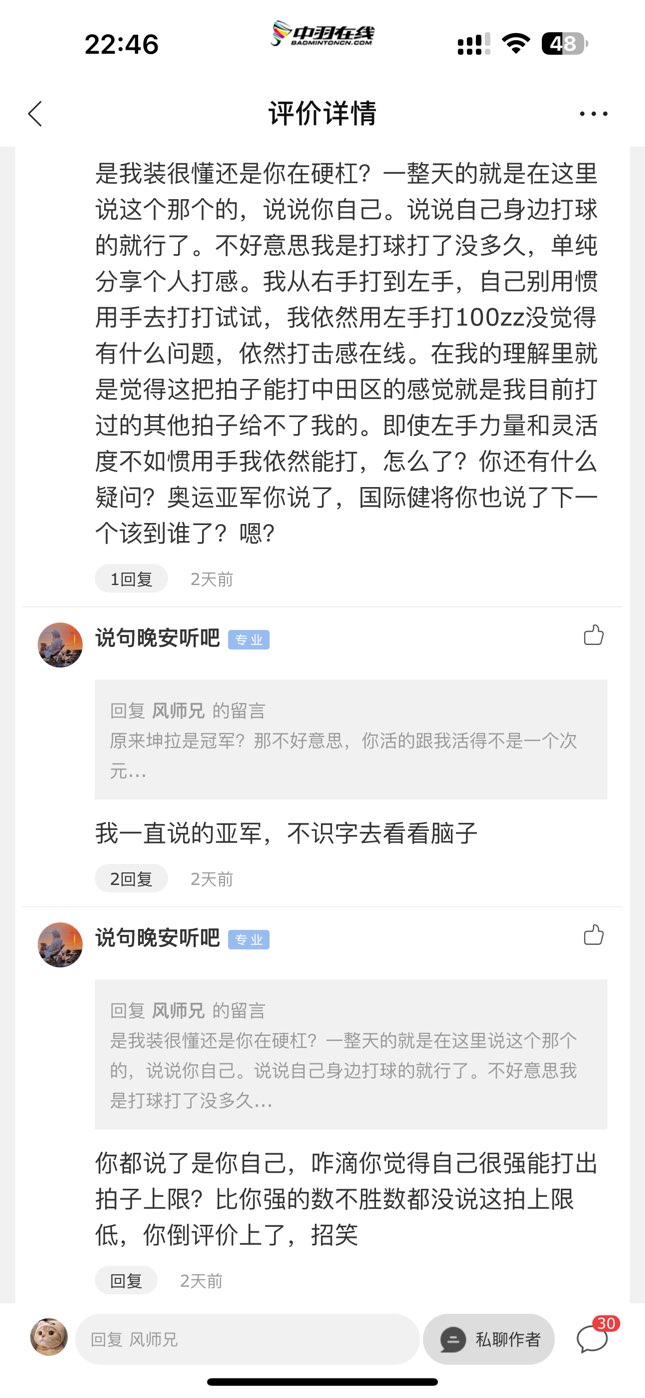Image resolution: width=645 pixels, height=1398 pixels.
Task: Open the 1回复 replies chip
Action: click(131, 579)
